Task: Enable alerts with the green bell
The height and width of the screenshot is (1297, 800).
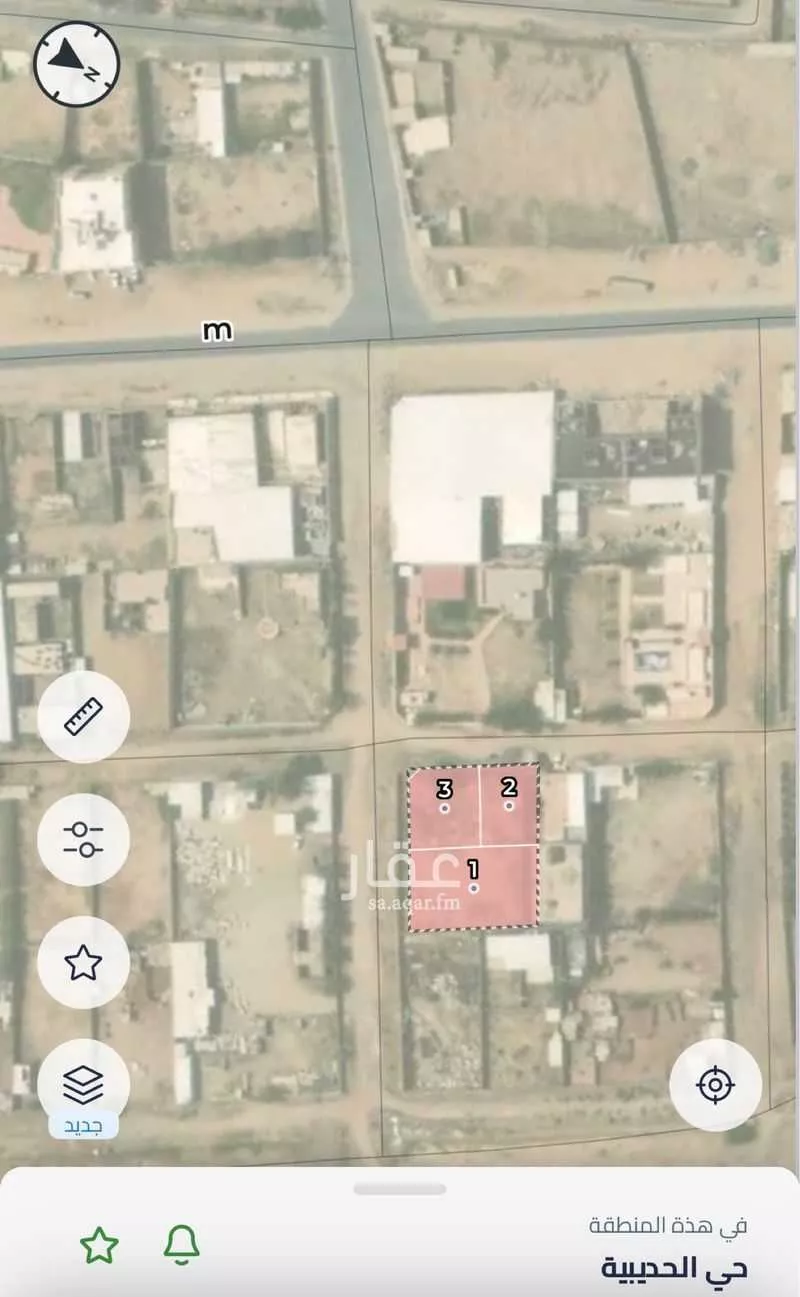Action: 181,1244
